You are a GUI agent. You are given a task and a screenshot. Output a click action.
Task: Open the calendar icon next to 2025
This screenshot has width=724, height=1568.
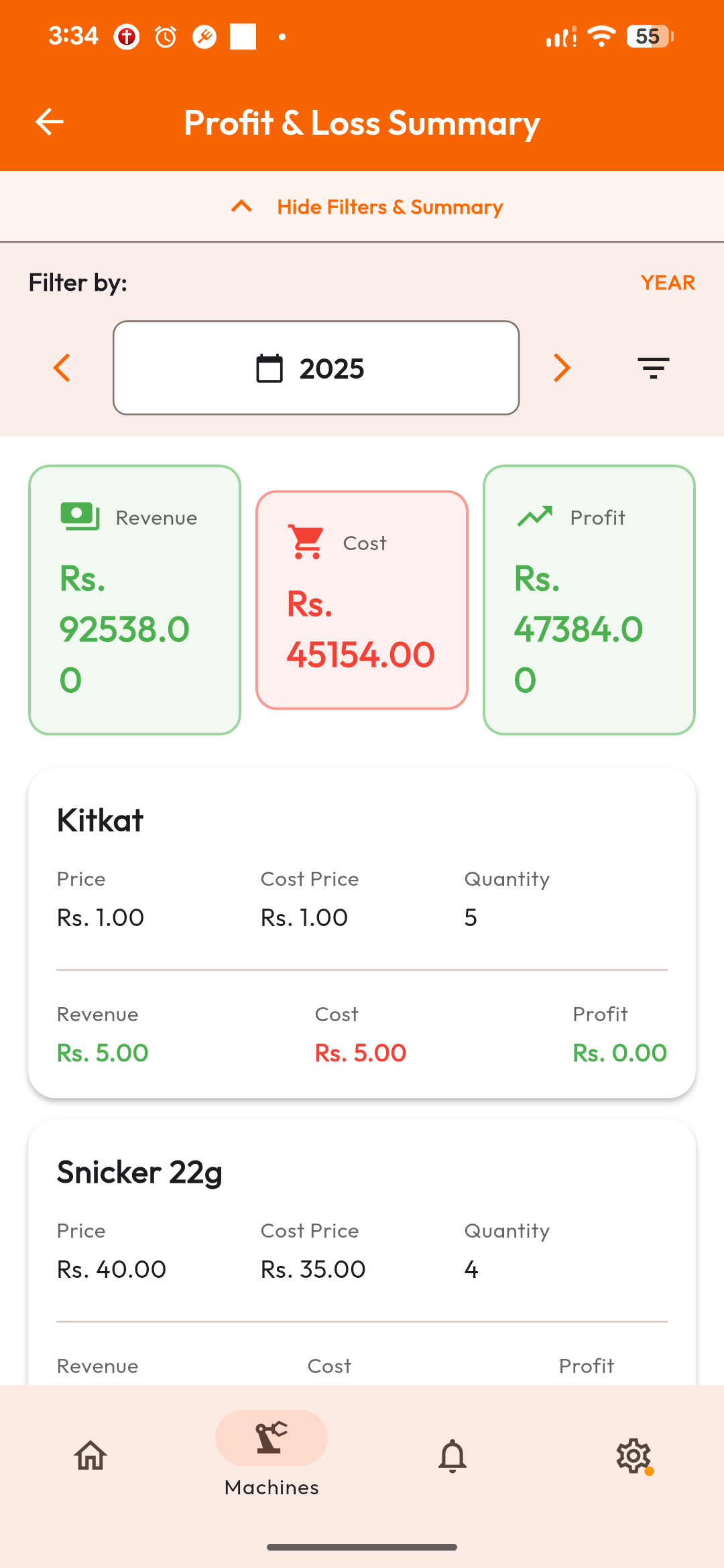(x=270, y=368)
